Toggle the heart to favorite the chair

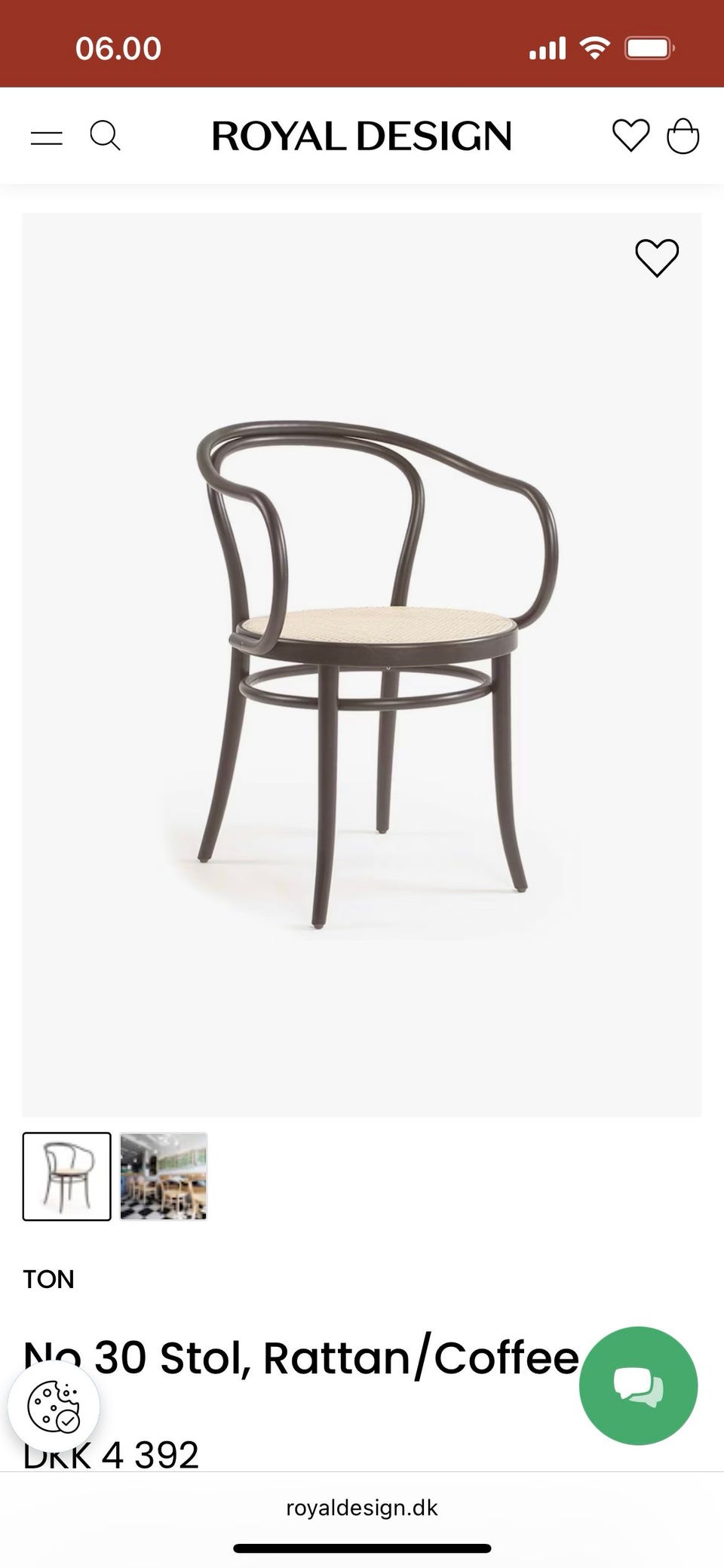point(655,258)
